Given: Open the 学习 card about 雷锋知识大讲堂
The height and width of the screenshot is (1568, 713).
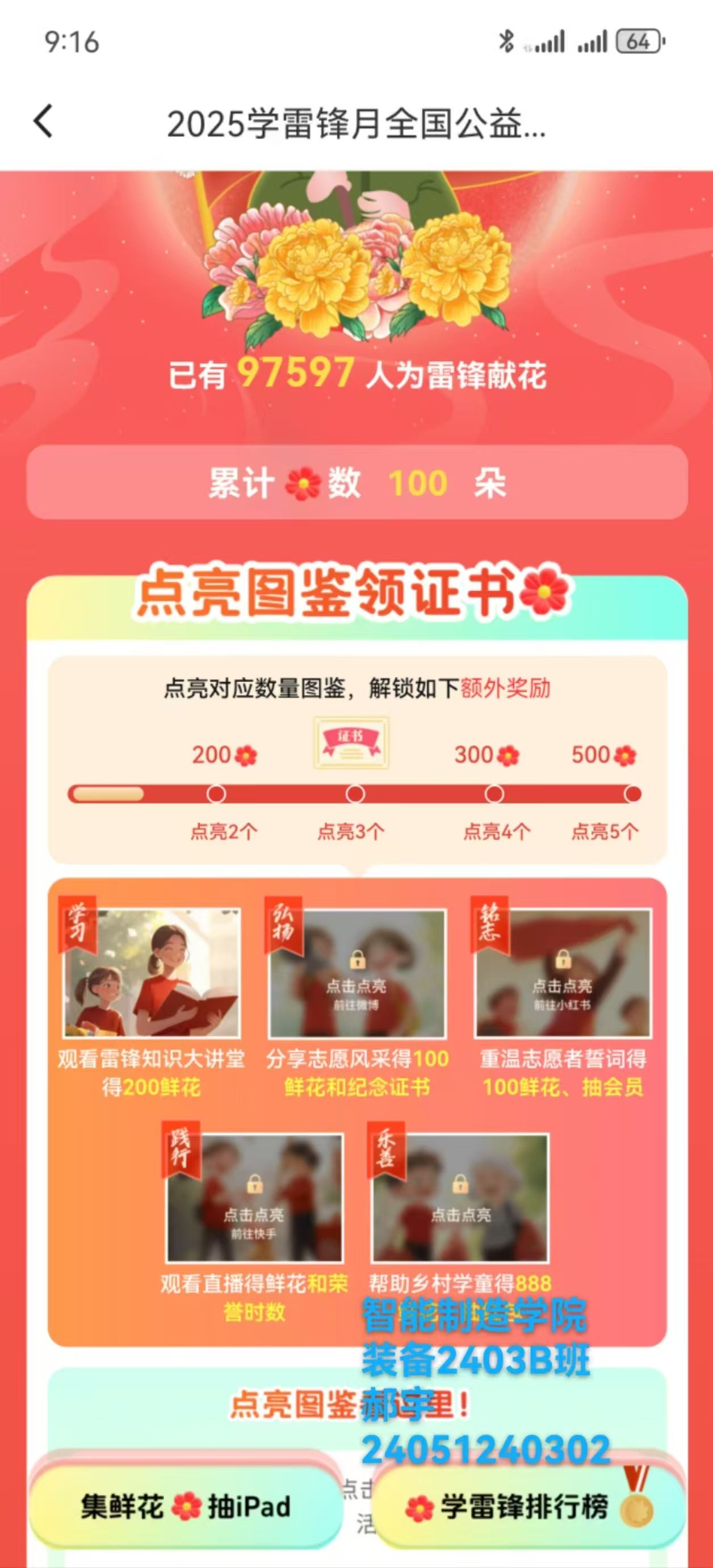Looking at the screenshot, I should (152, 973).
